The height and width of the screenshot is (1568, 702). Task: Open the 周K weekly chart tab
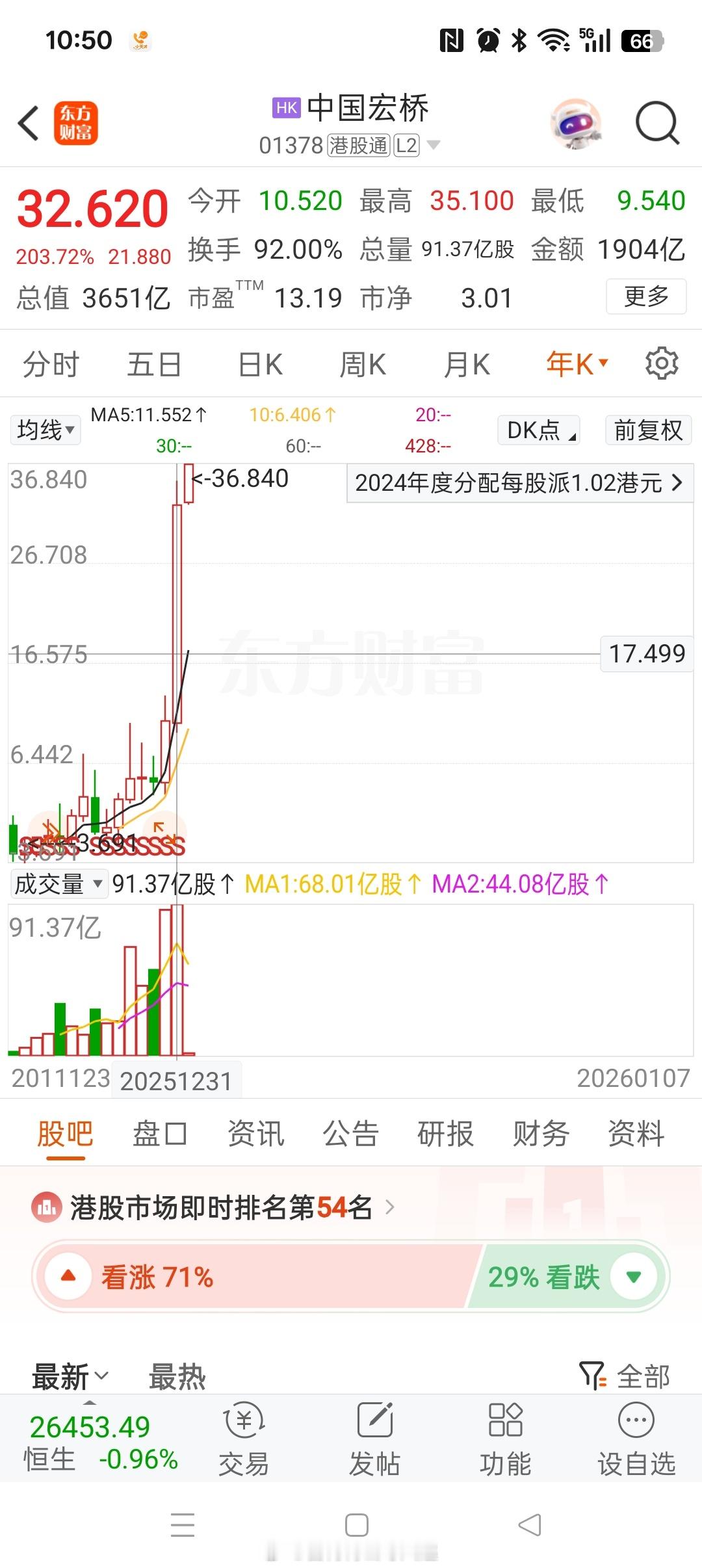tap(365, 364)
